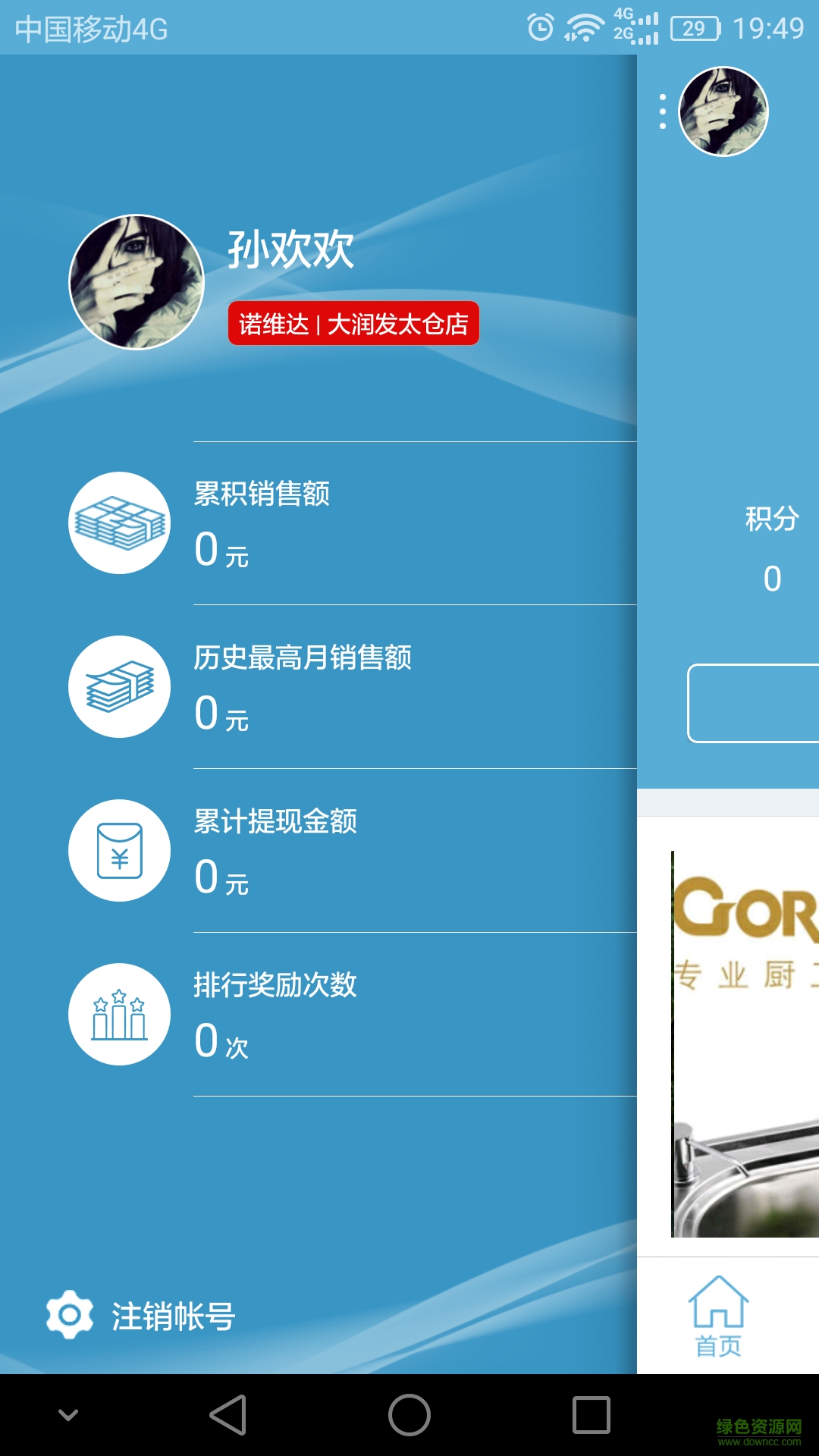819x1456 pixels.
Task: Switch to the 首页 tab
Action: coord(718,1316)
